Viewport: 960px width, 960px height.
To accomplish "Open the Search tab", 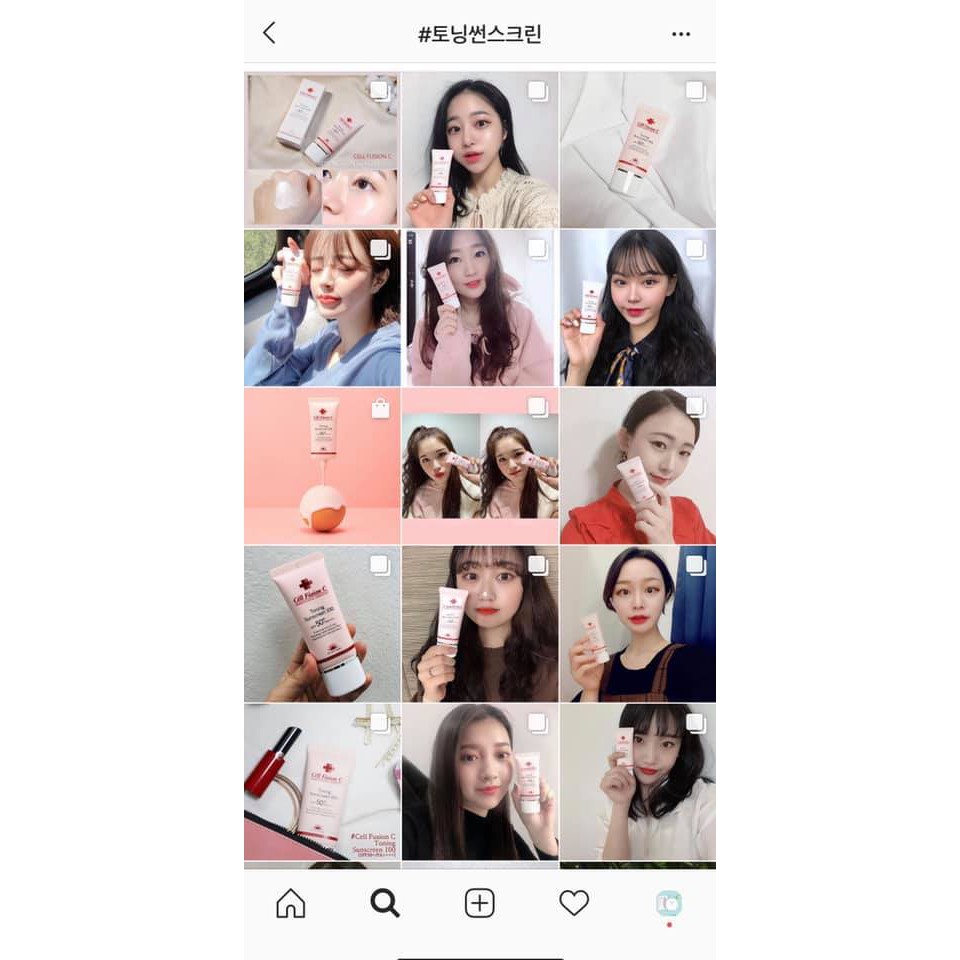I will 385,903.
